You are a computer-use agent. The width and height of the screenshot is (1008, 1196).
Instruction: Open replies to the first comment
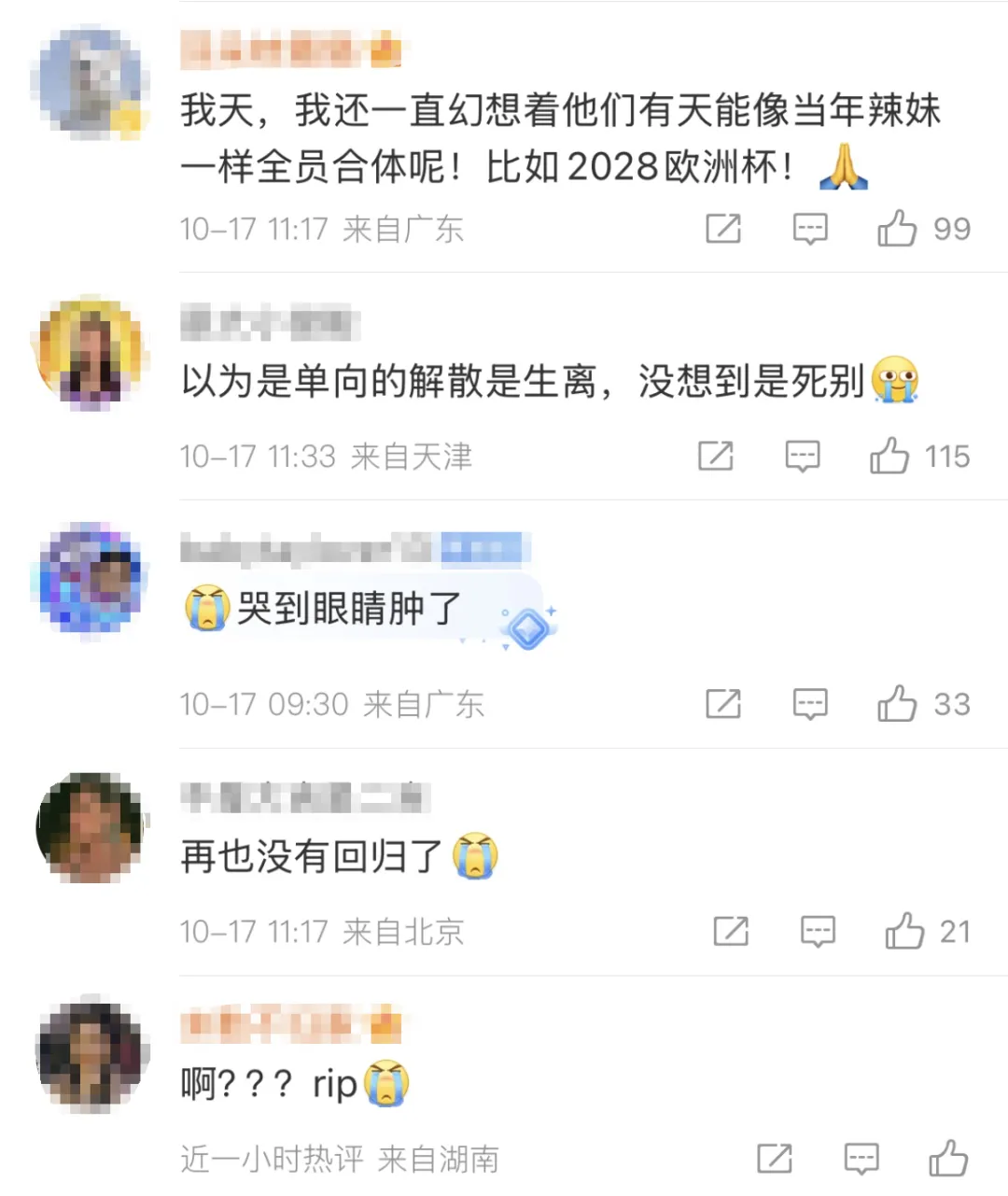pyautogui.click(x=810, y=229)
